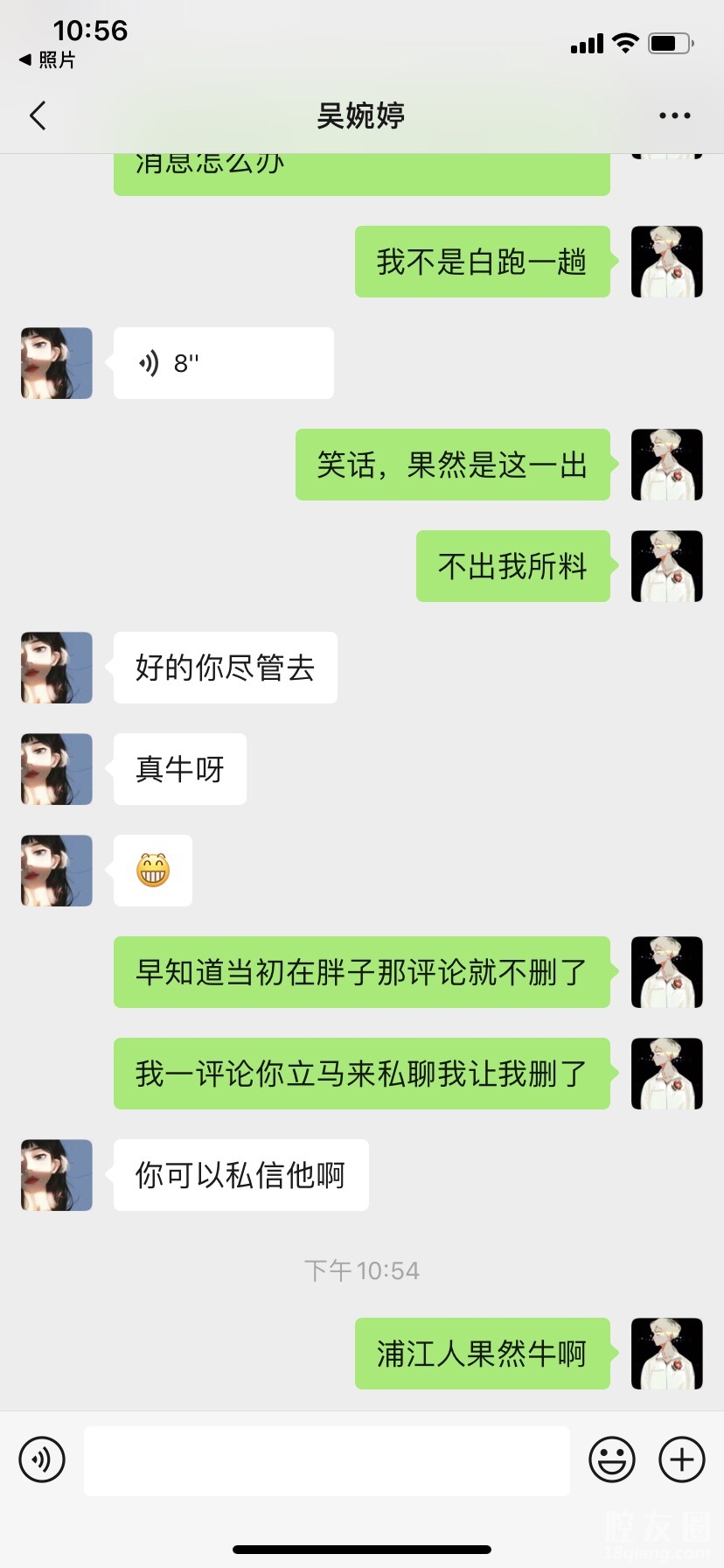This screenshot has width=724, height=1568.
Task: Open contact avatar beside 你可以私信他啊
Action: tap(57, 1175)
